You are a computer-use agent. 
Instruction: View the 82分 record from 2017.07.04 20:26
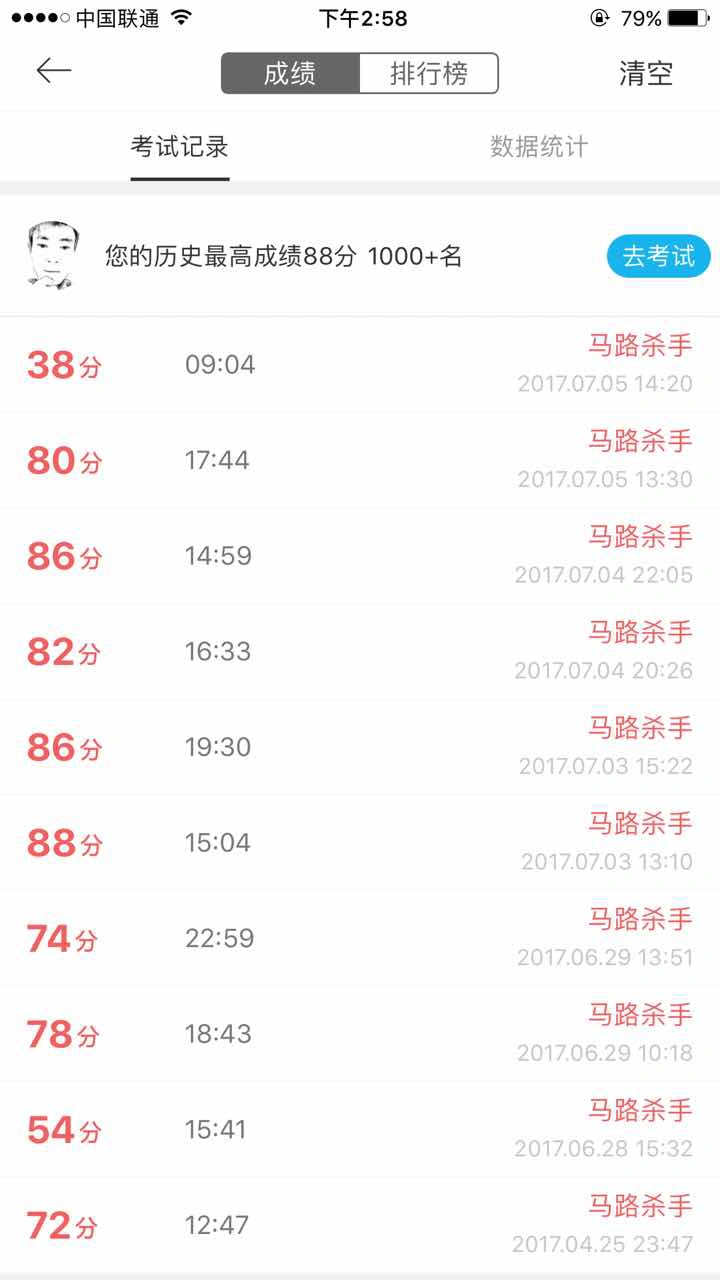tap(360, 652)
